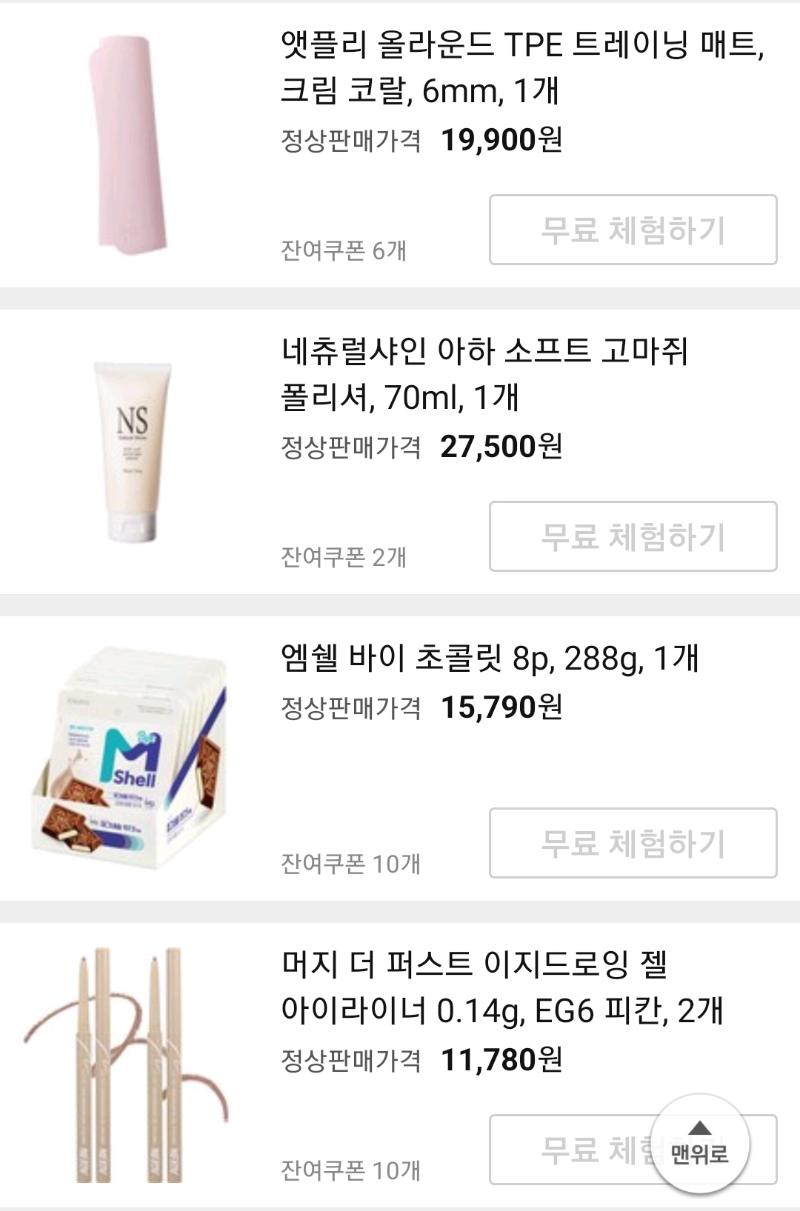This screenshot has width=800, height=1211.
Task: Click the 27,500원 price text
Action: [500, 447]
